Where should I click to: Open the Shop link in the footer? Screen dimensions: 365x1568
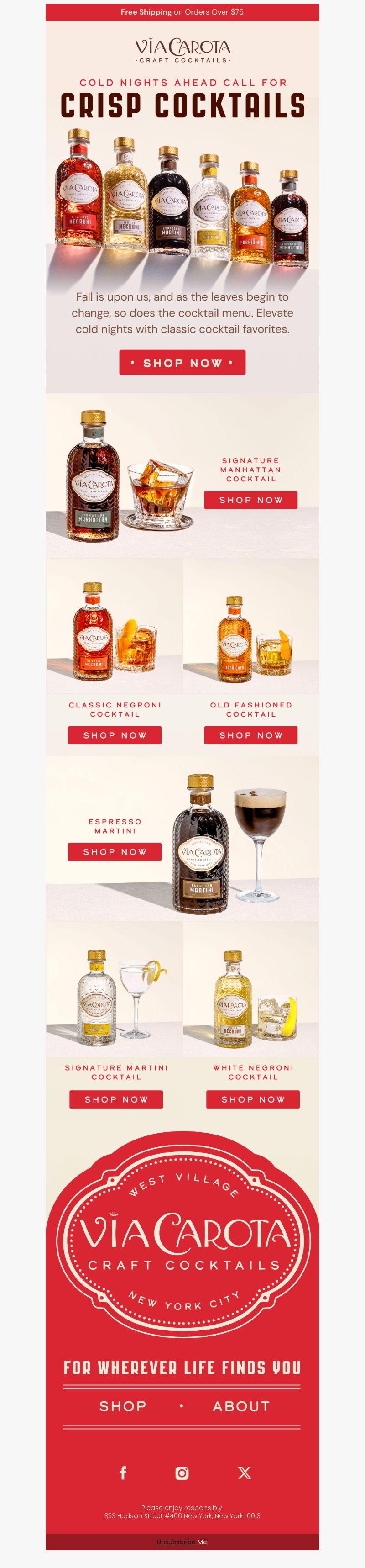point(123,1406)
